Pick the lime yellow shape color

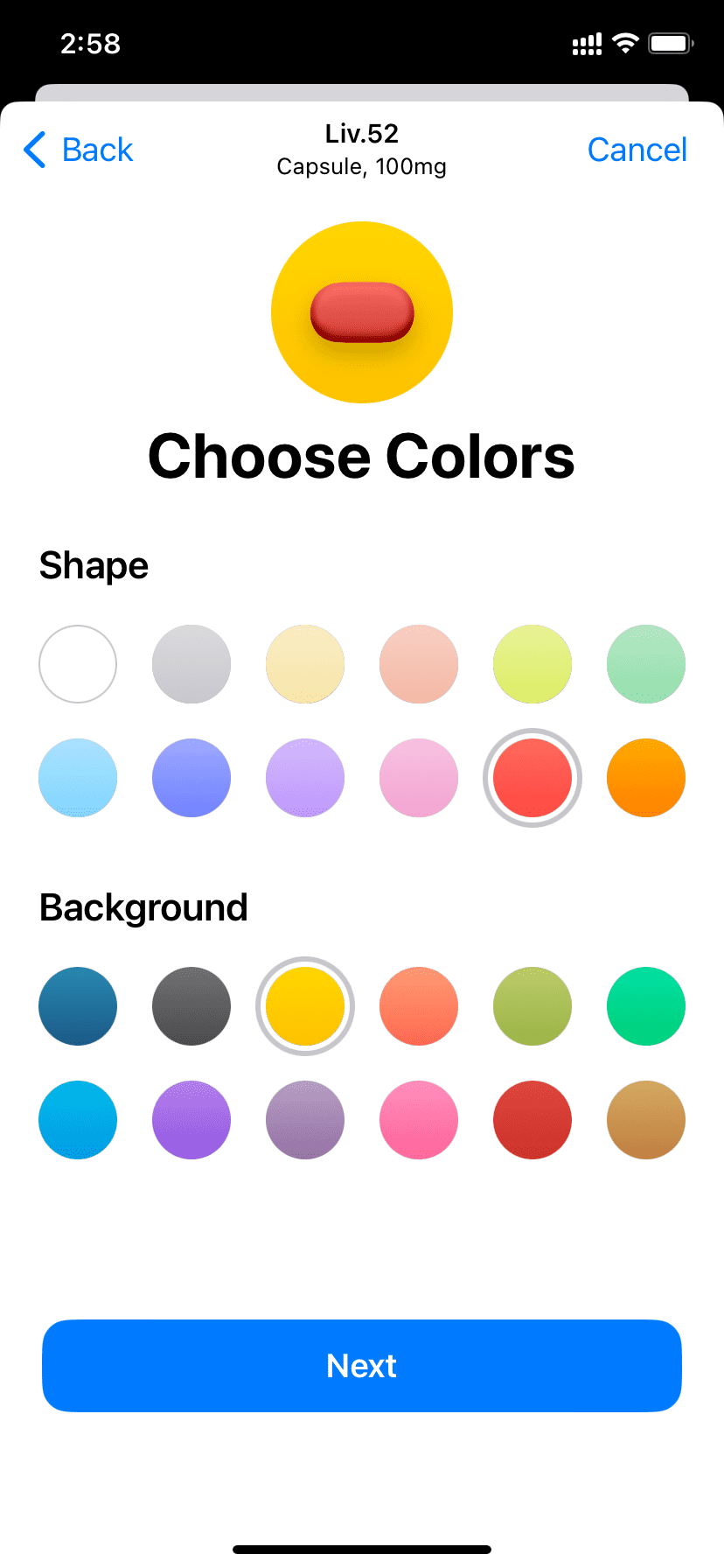pyautogui.click(x=533, y=664)
